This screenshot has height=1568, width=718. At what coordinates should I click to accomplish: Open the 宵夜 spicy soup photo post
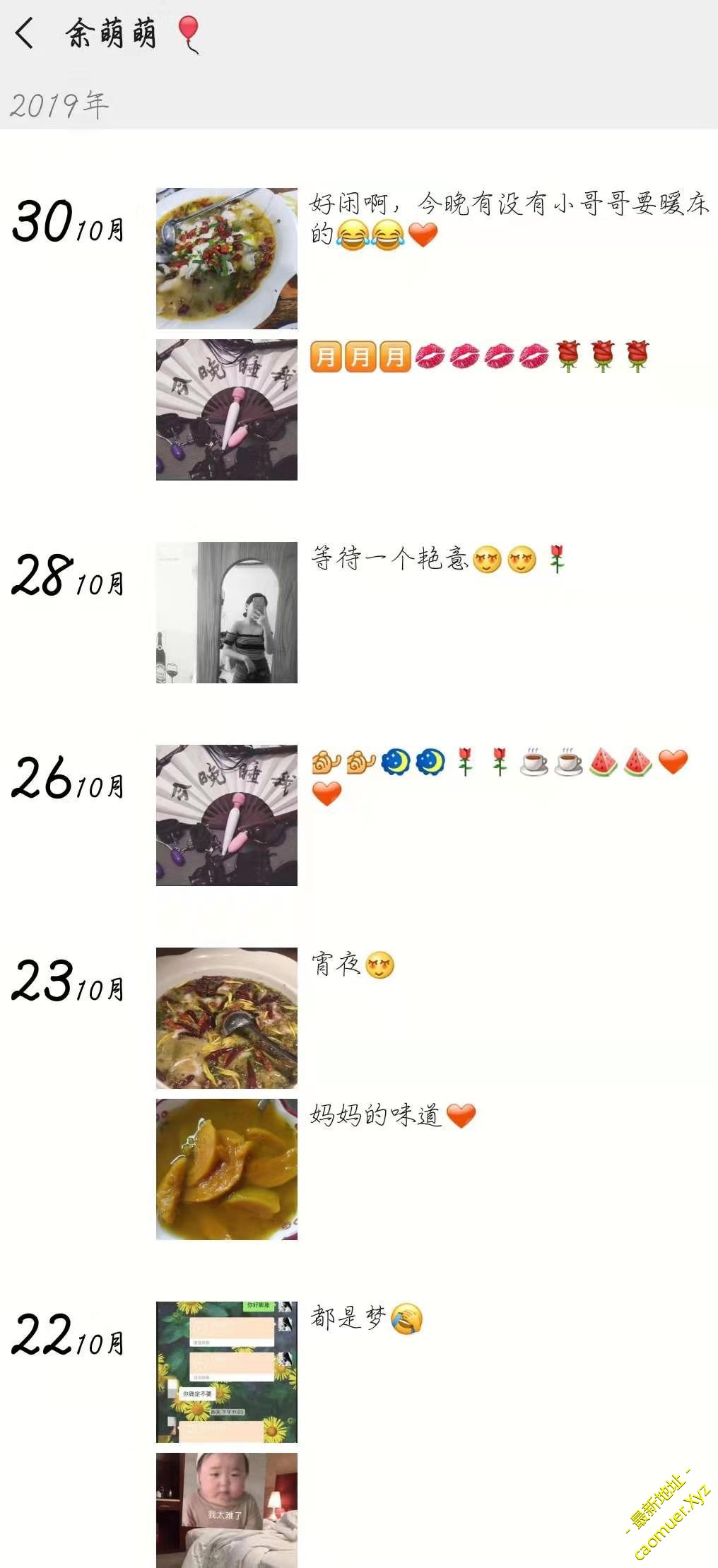pyautogui.click(x=226, y=1018)
